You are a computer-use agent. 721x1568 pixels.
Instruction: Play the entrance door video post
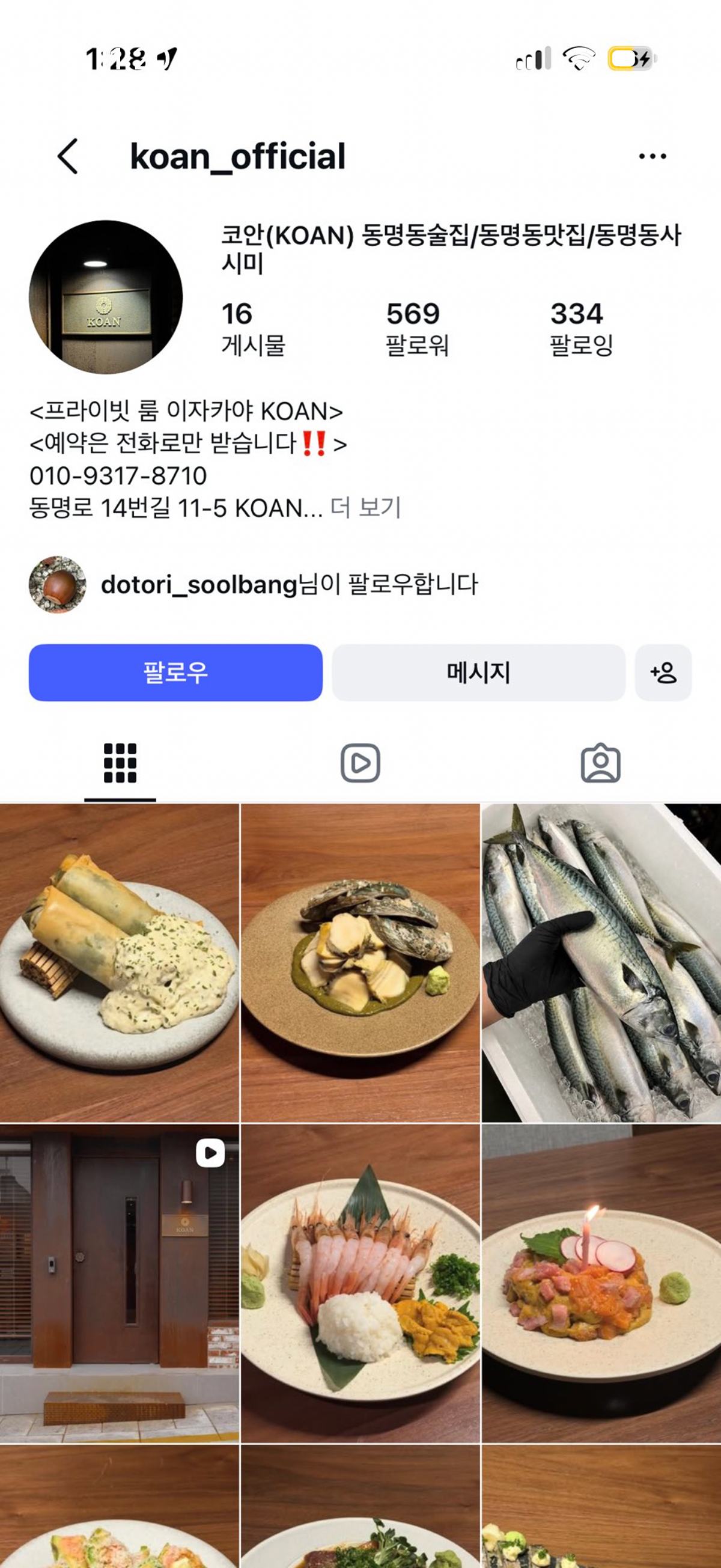[x=119, y=1284]
